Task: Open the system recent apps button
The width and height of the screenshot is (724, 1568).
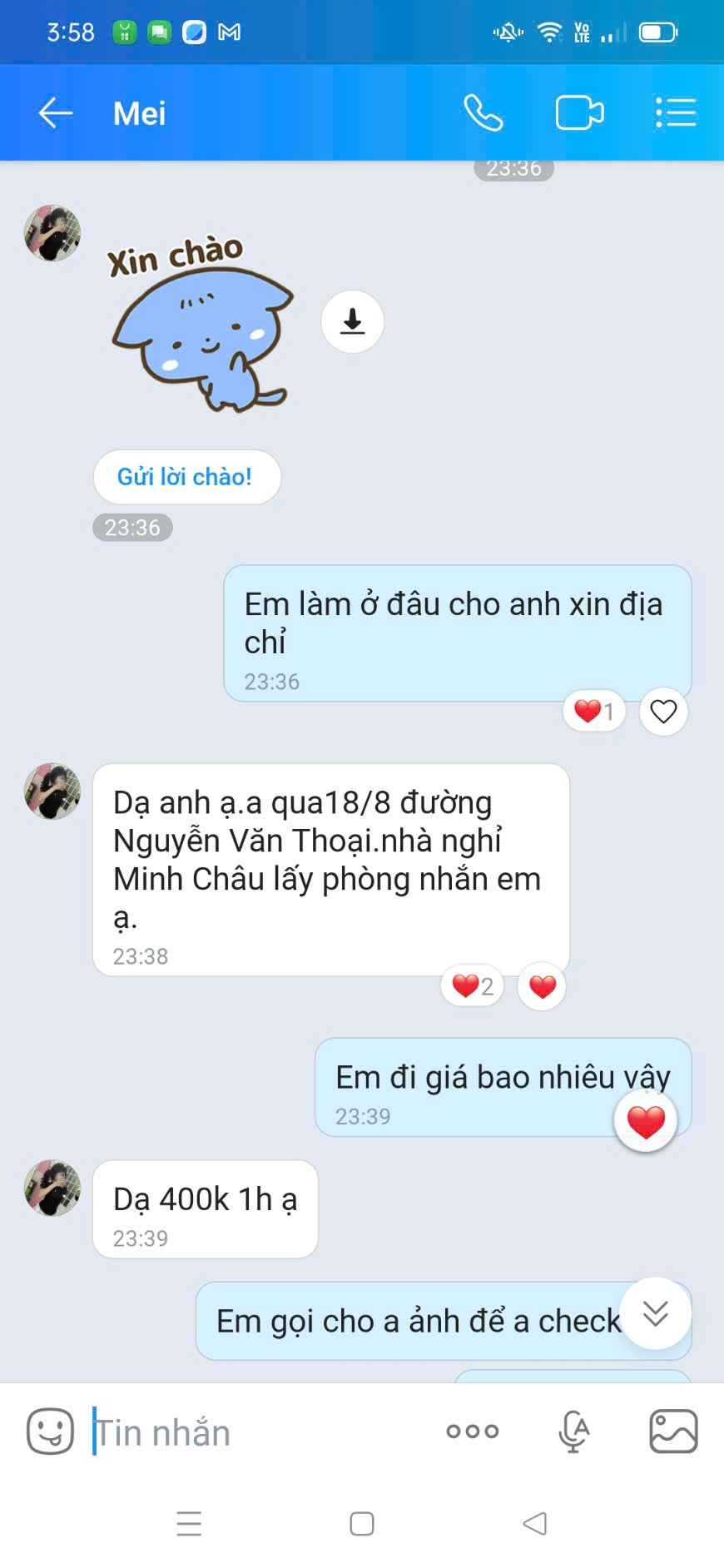Action: coord(189,1523)
